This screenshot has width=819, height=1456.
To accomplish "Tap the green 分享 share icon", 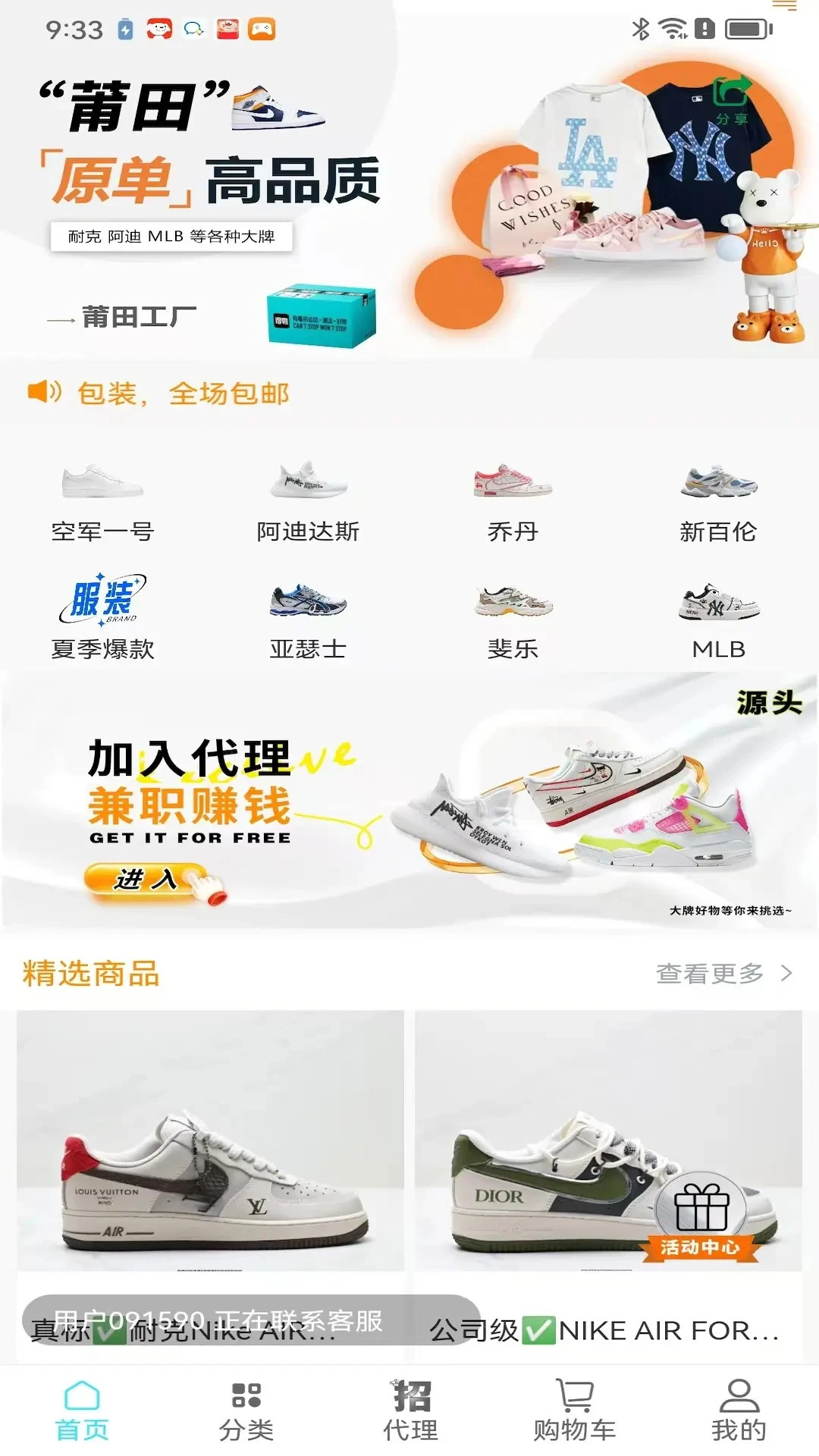I will (731, 101).
